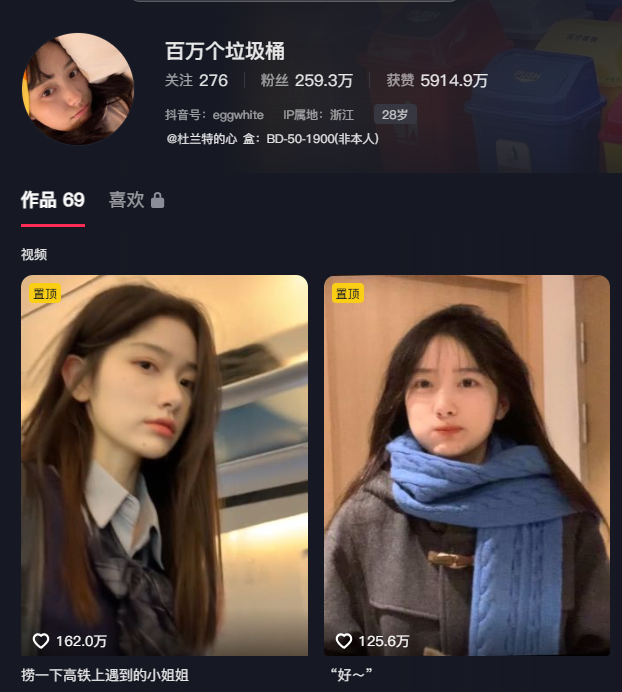View the 关注 276 following list
The height and width of the screenshot is (692, 622).
point(196,80)
